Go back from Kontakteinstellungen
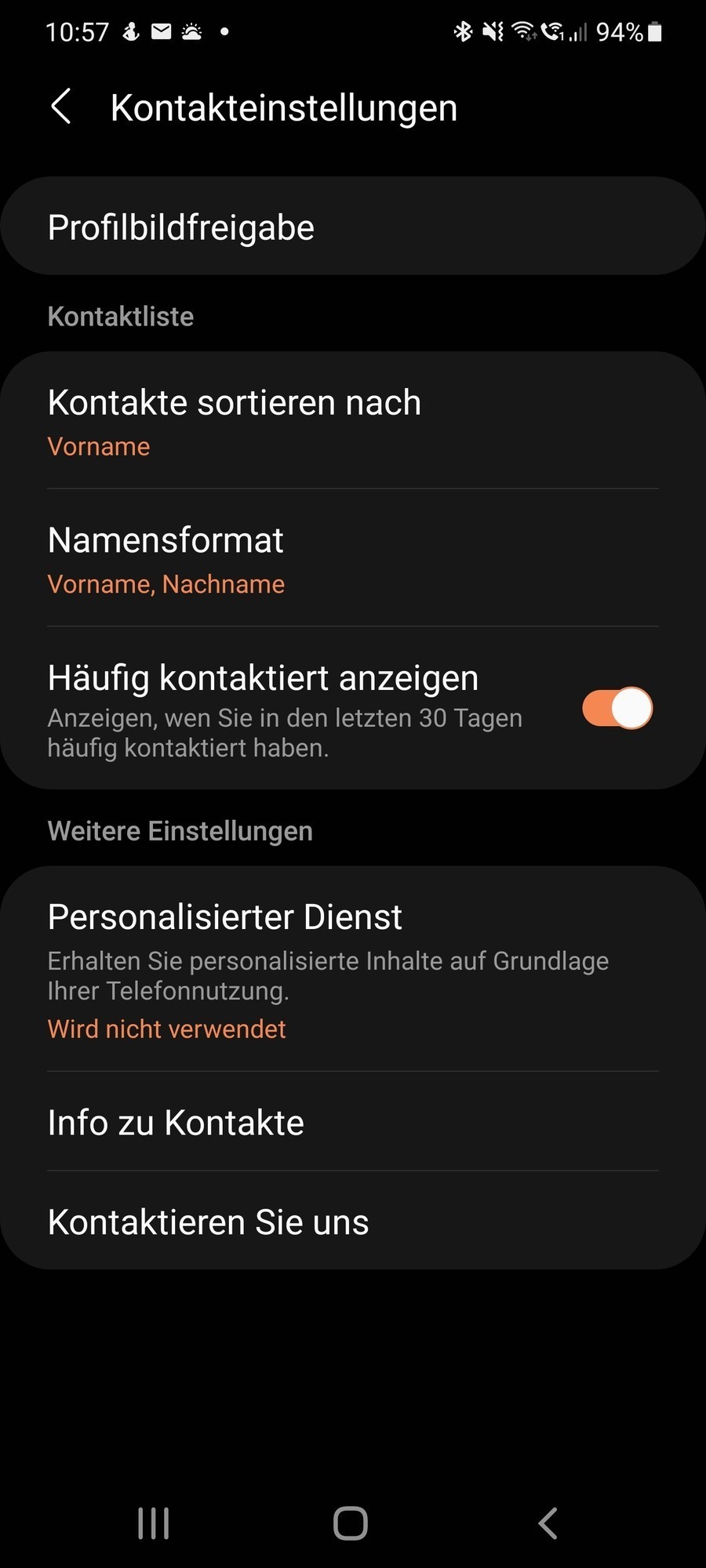Screen dimensions: 706x1568 61,107
